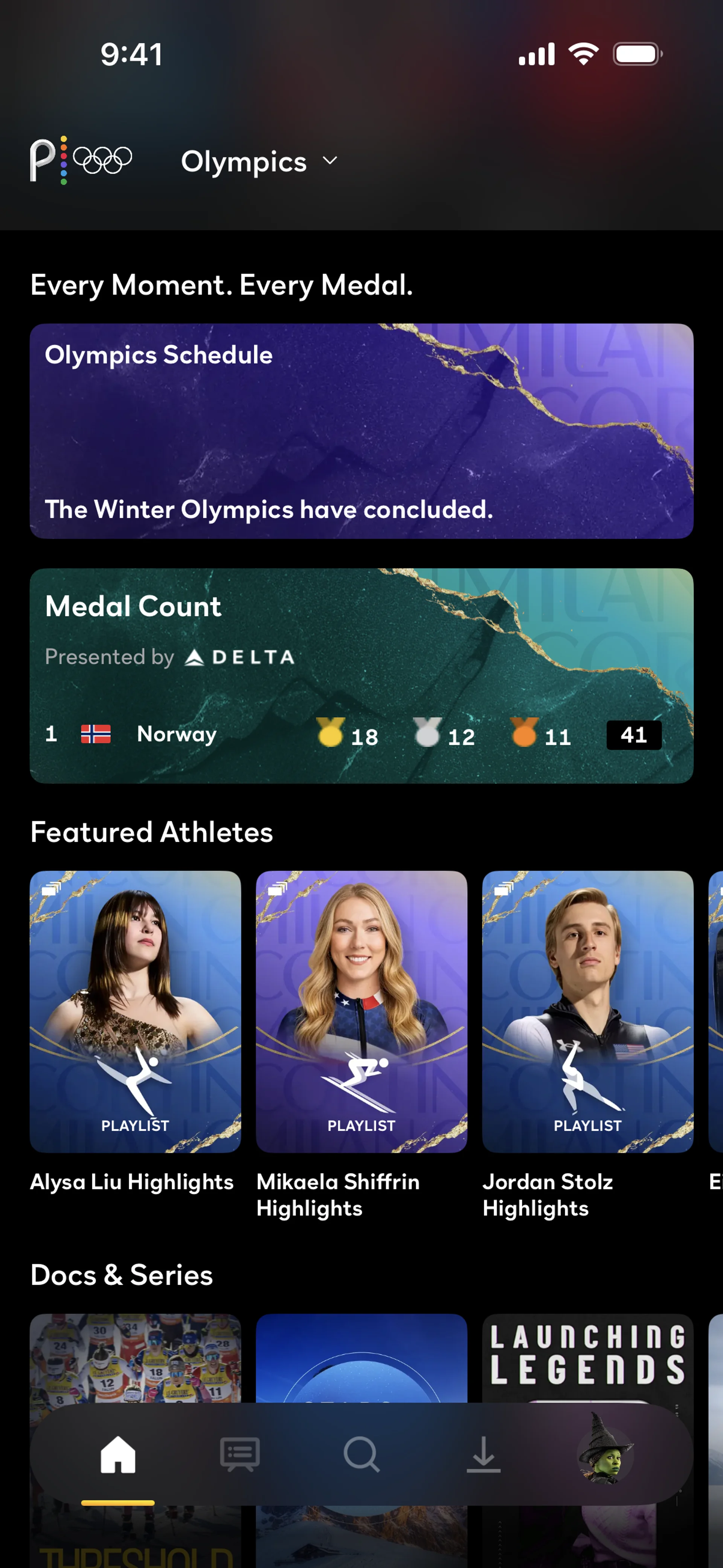
Task: Switch to the channels guide tab
Action: click(x=240, y=1455)
